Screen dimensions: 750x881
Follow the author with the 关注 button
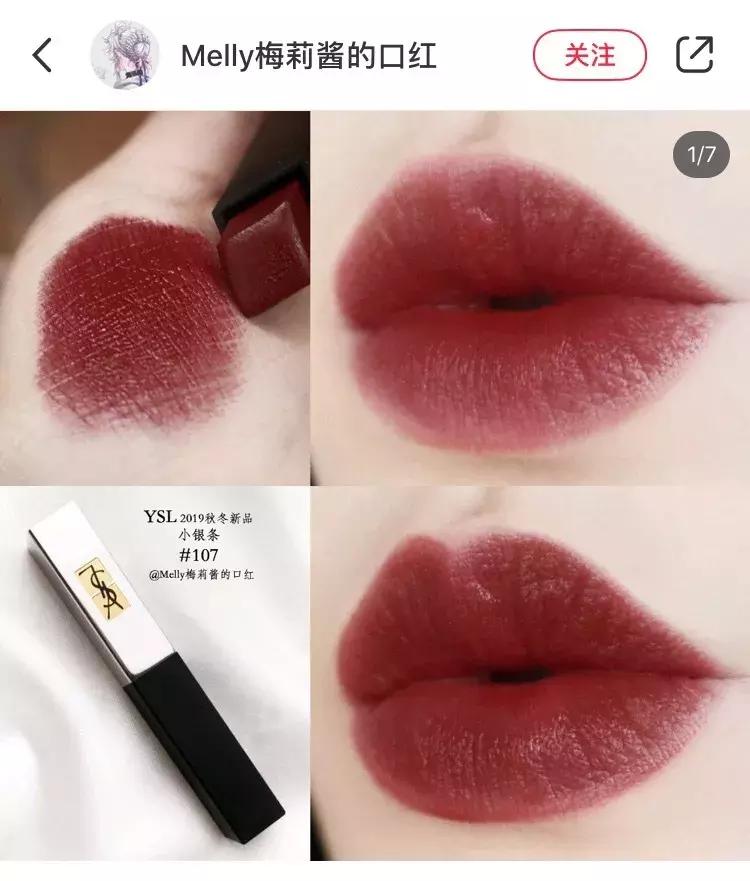(x=590, y=55)
